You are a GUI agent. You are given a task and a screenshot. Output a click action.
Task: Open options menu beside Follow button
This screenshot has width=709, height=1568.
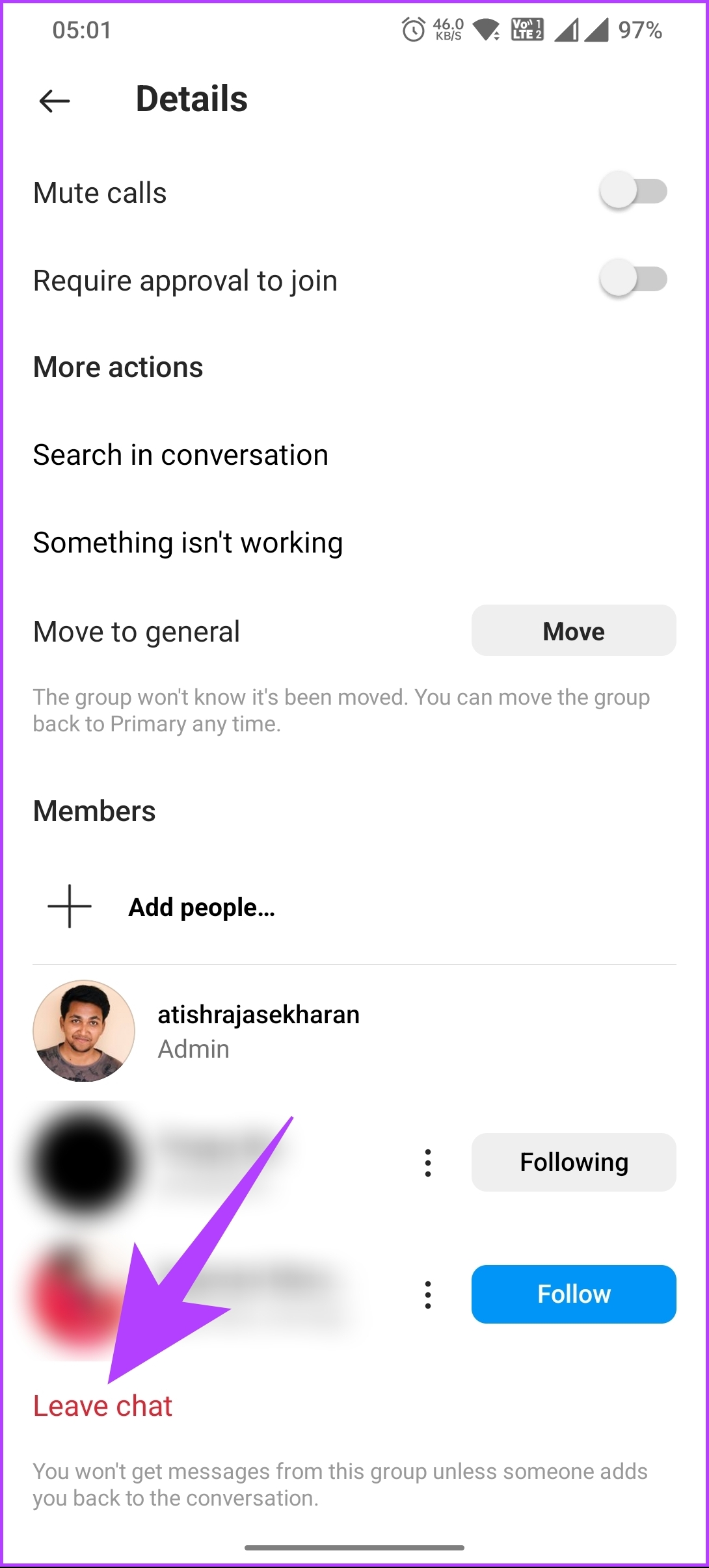428,1295
